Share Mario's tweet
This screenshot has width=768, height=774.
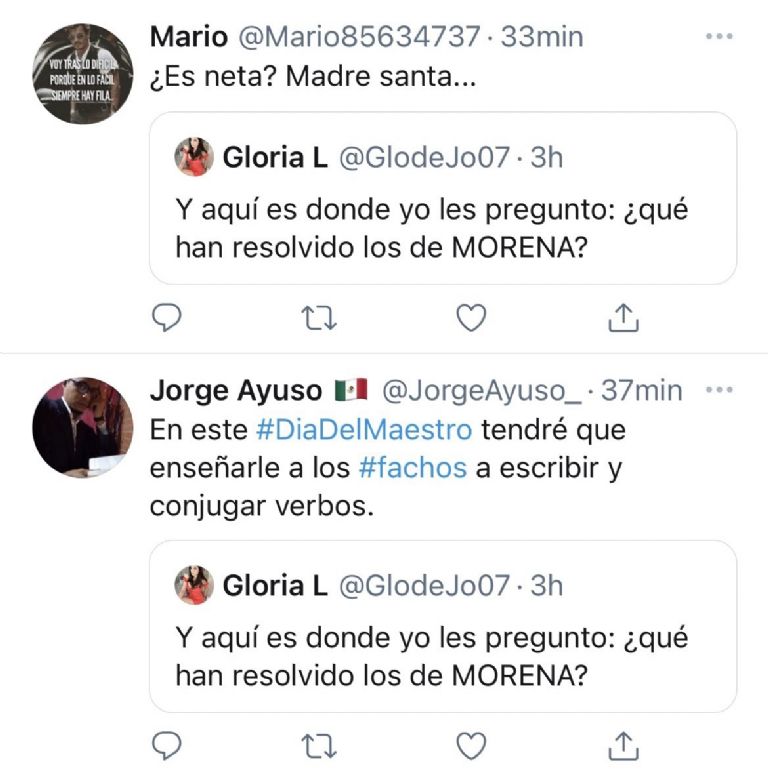point(623,318)
